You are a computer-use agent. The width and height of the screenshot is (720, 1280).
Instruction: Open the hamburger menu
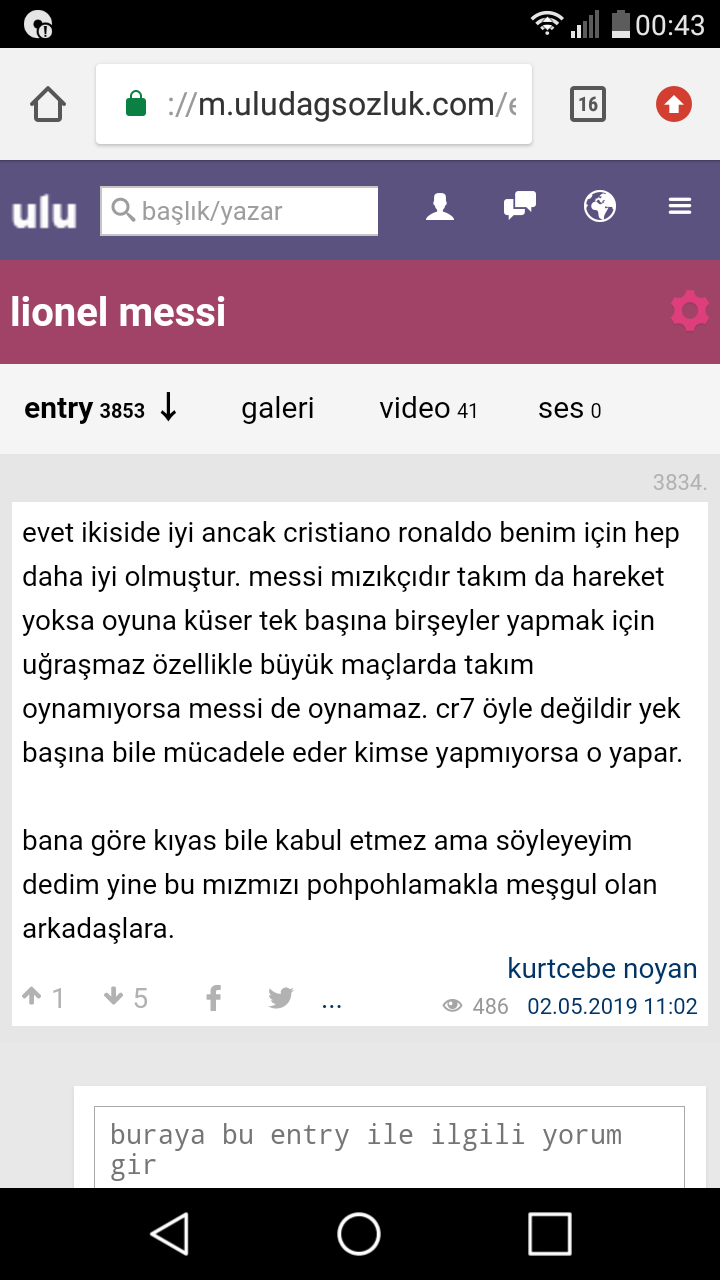(680, 207)
